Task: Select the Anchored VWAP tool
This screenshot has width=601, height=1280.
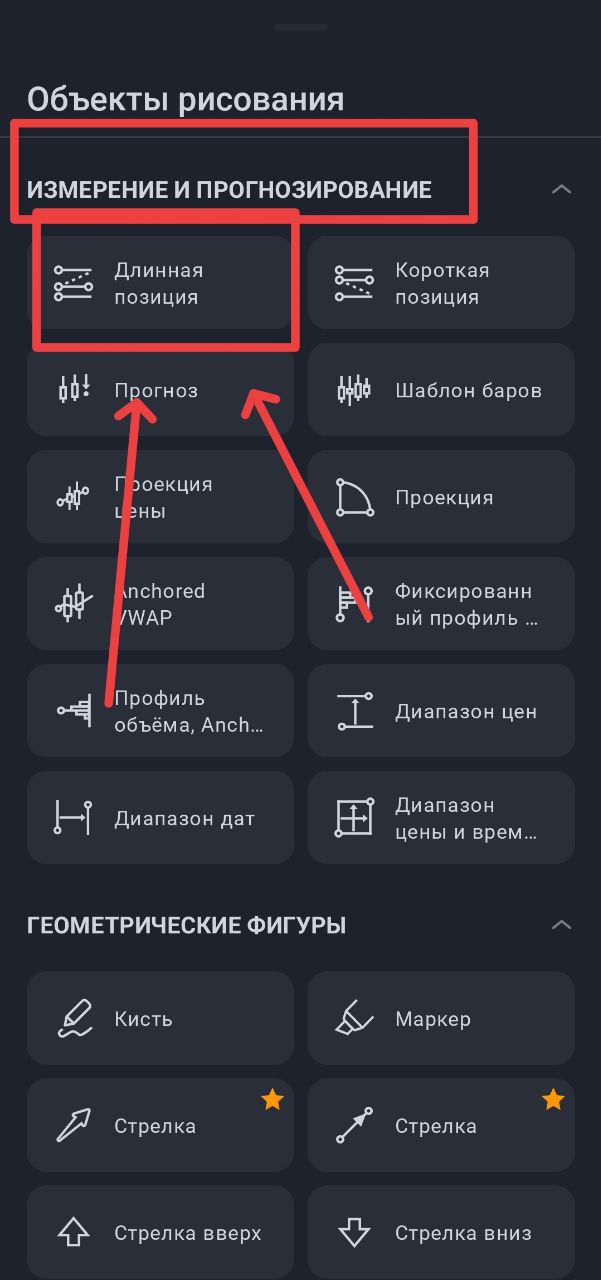Action: (160, 604)
